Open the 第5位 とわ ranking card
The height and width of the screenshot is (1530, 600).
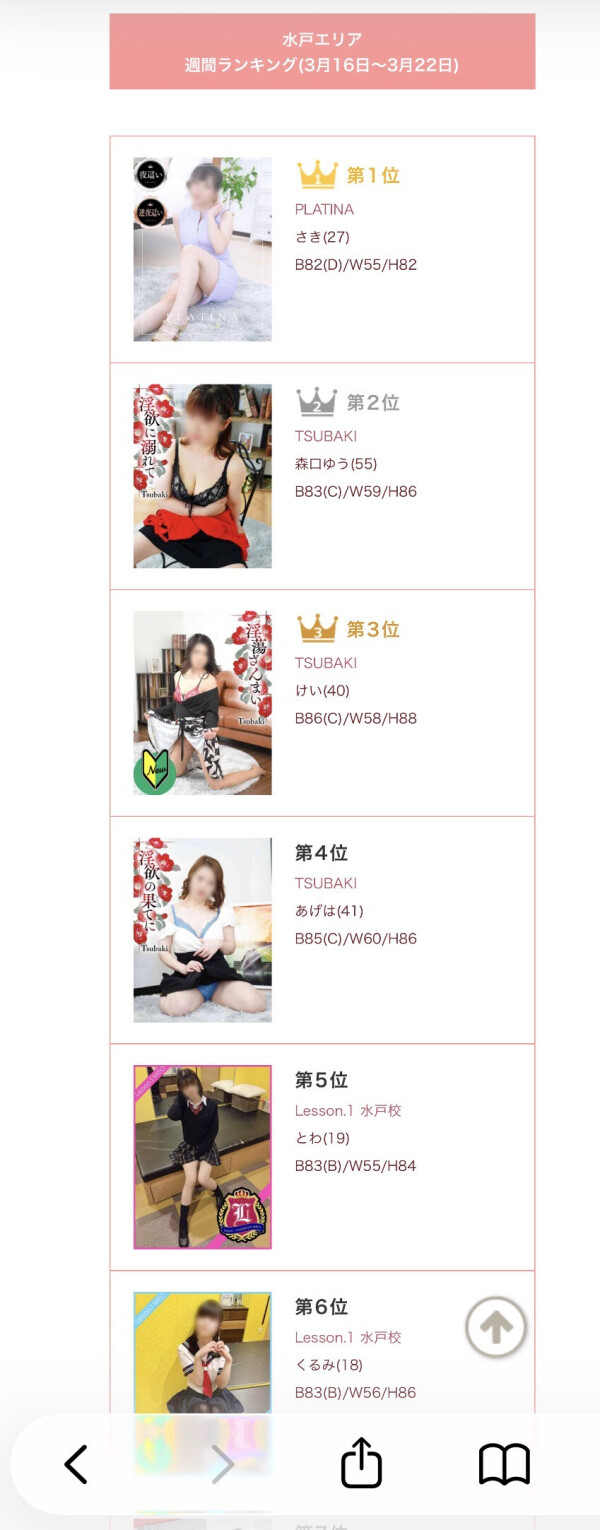[x=321, y=1157]
